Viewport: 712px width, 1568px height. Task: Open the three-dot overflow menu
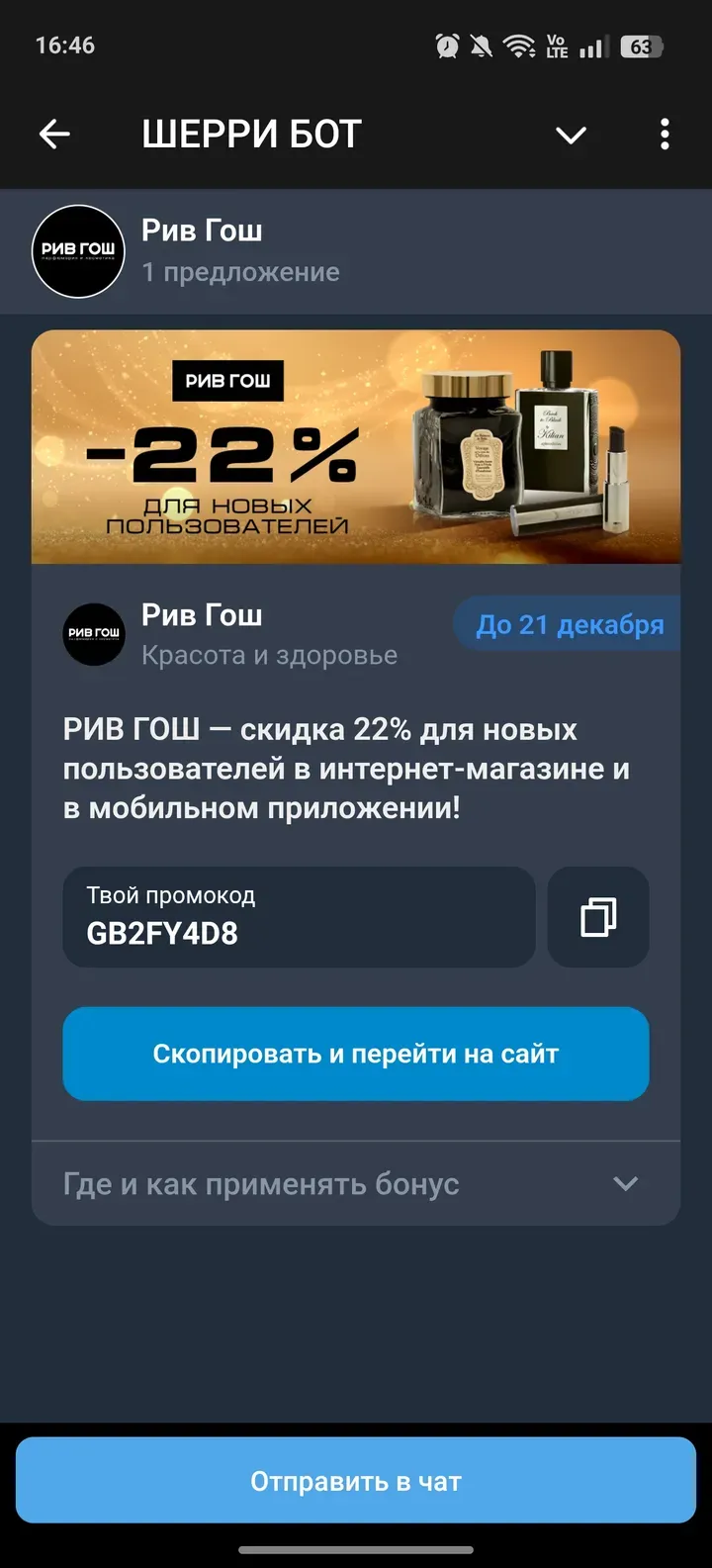click(665, 135)
